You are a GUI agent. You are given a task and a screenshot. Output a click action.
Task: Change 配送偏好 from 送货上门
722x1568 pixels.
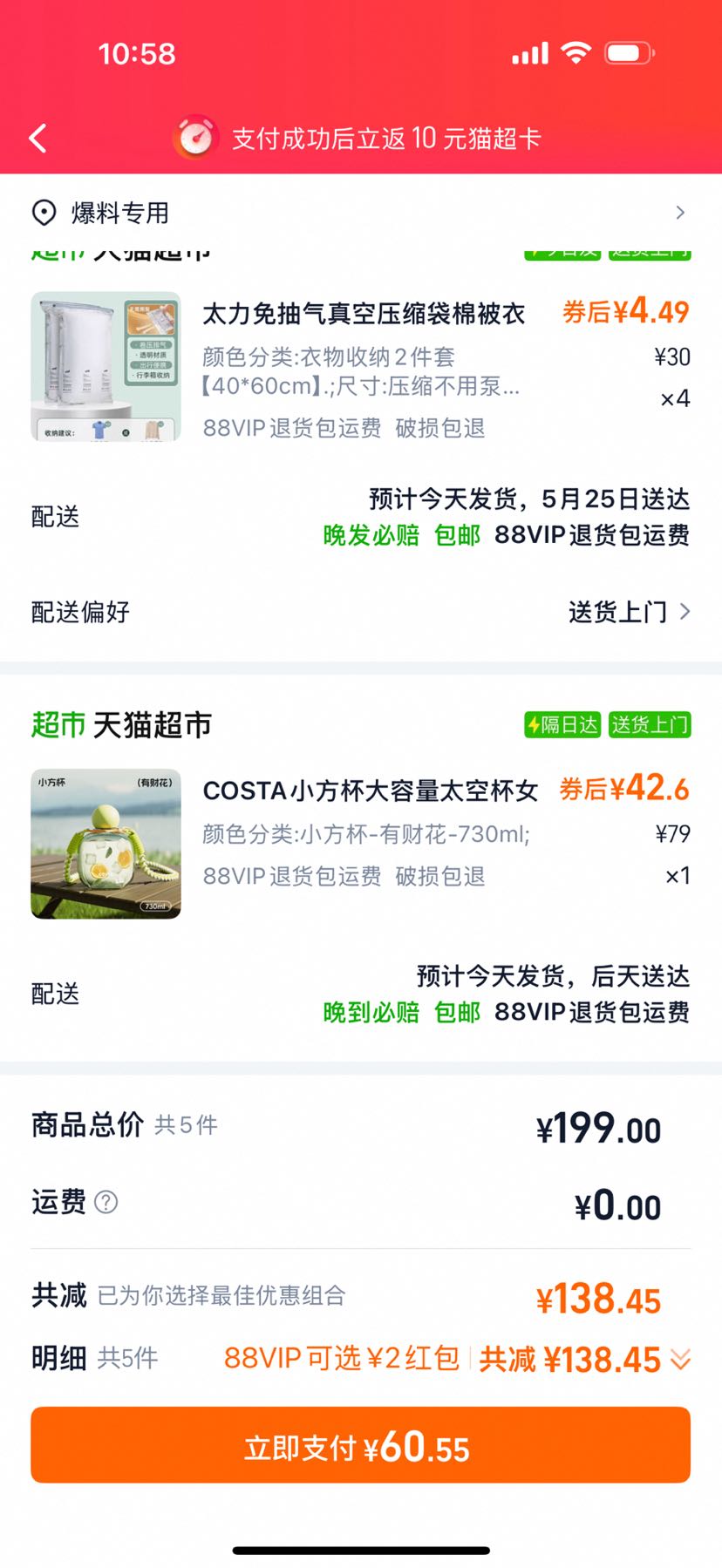[x=628, y=612]
